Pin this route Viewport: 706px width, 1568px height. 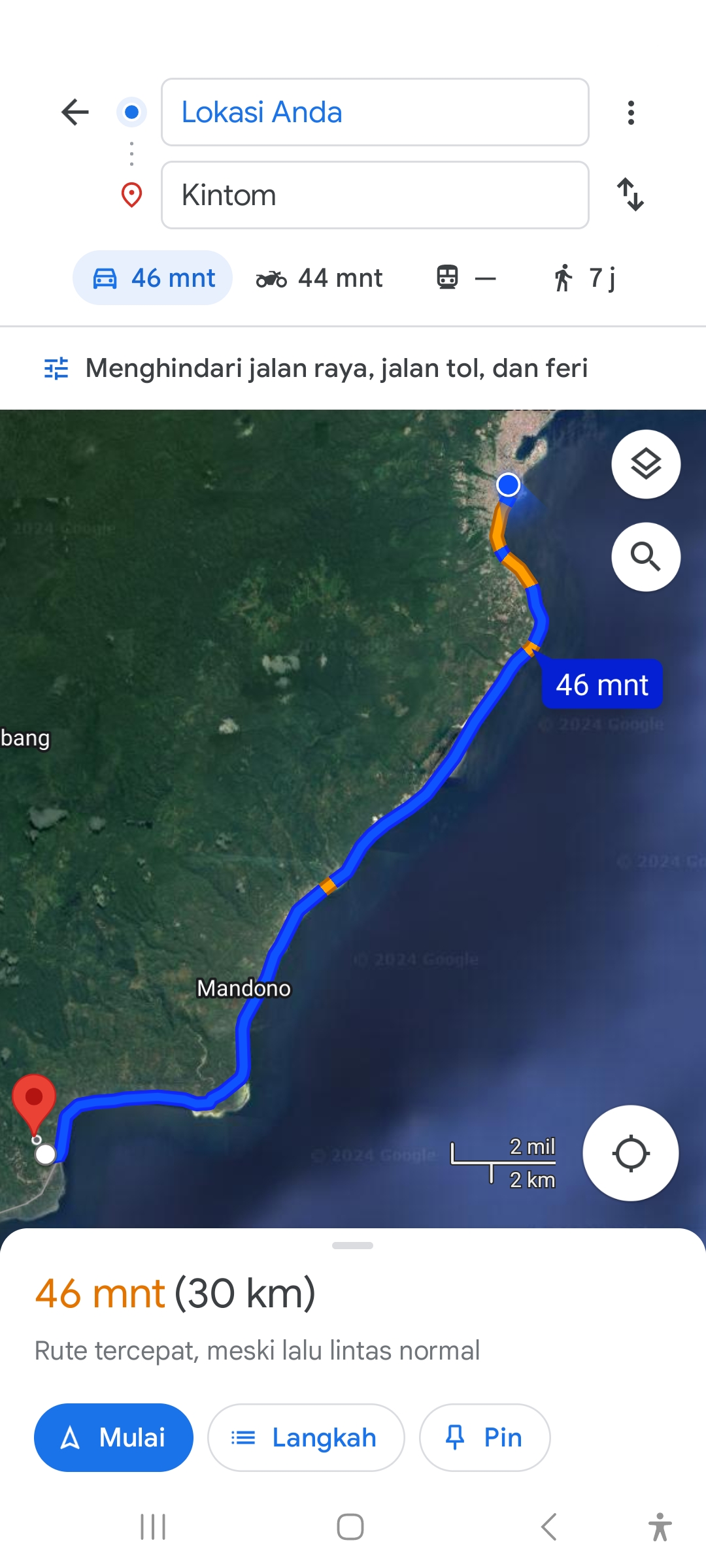point(484,1437)
